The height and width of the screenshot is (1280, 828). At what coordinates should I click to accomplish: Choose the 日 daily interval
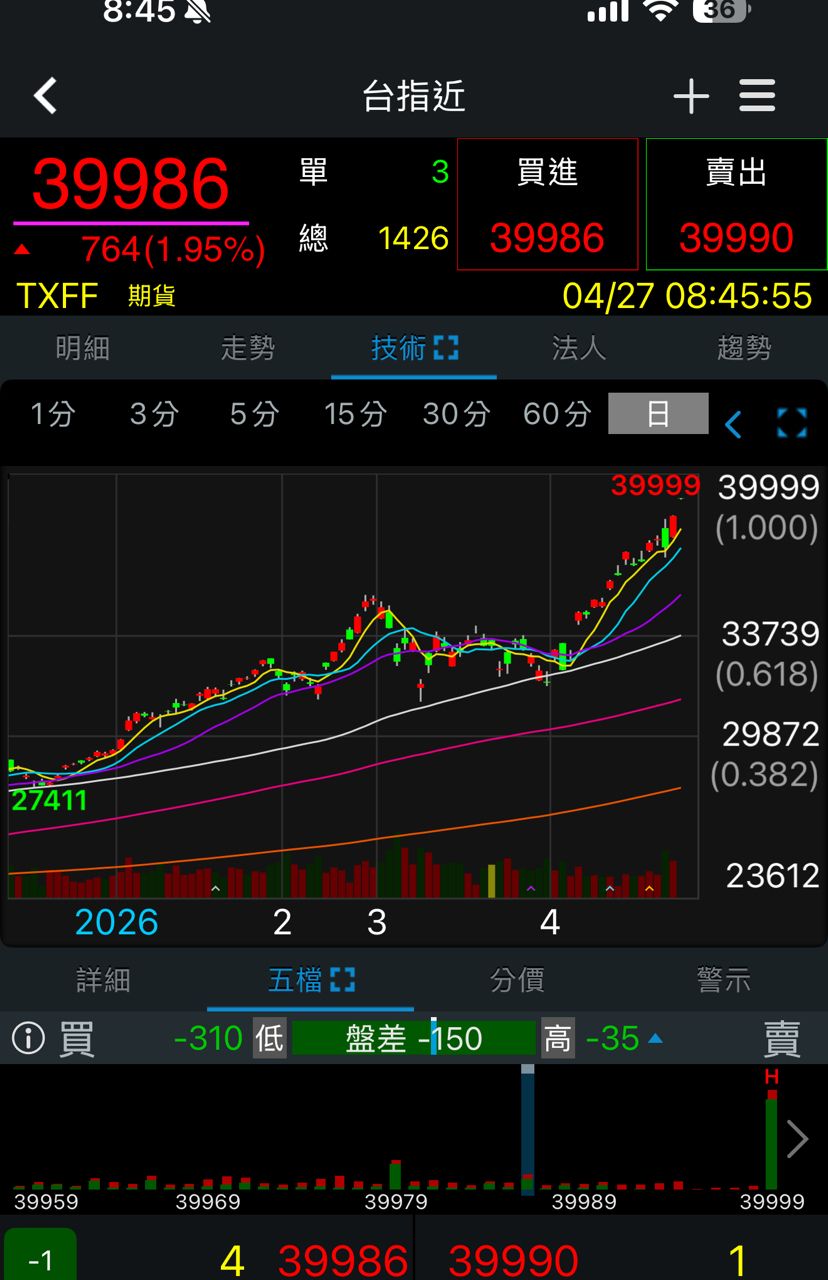658,414
